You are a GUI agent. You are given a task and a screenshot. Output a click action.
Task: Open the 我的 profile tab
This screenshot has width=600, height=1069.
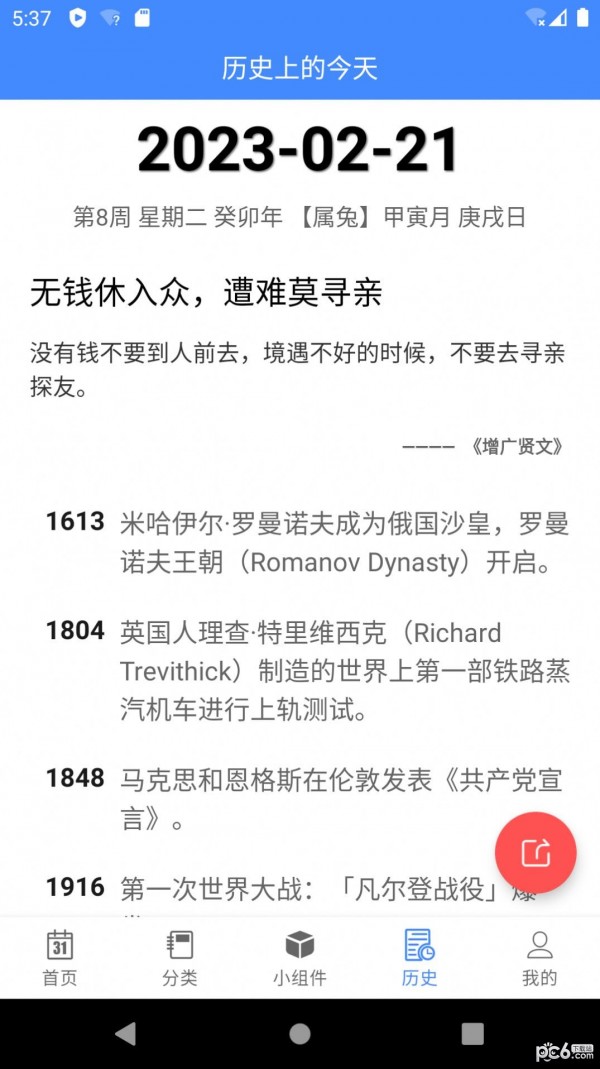(x=539, y=957)
